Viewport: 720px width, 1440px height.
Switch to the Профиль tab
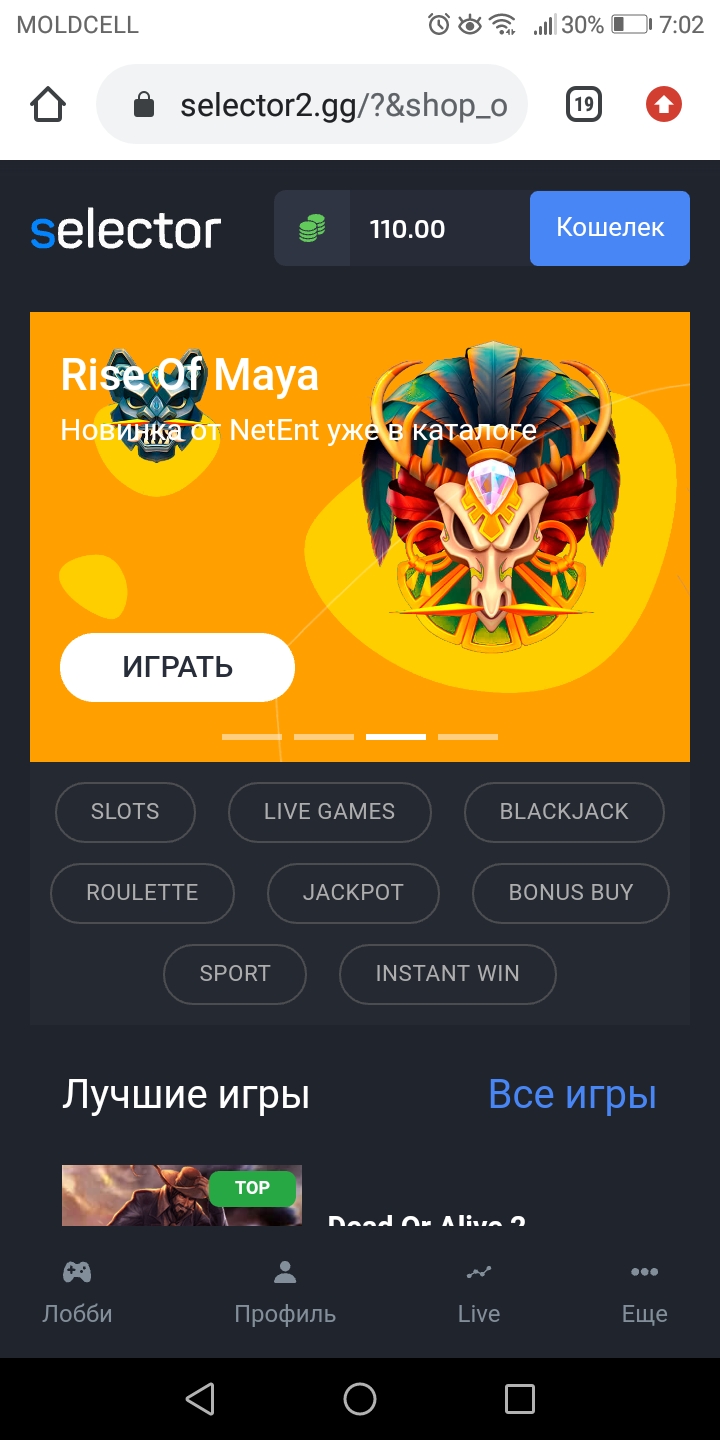point(285,1292)
